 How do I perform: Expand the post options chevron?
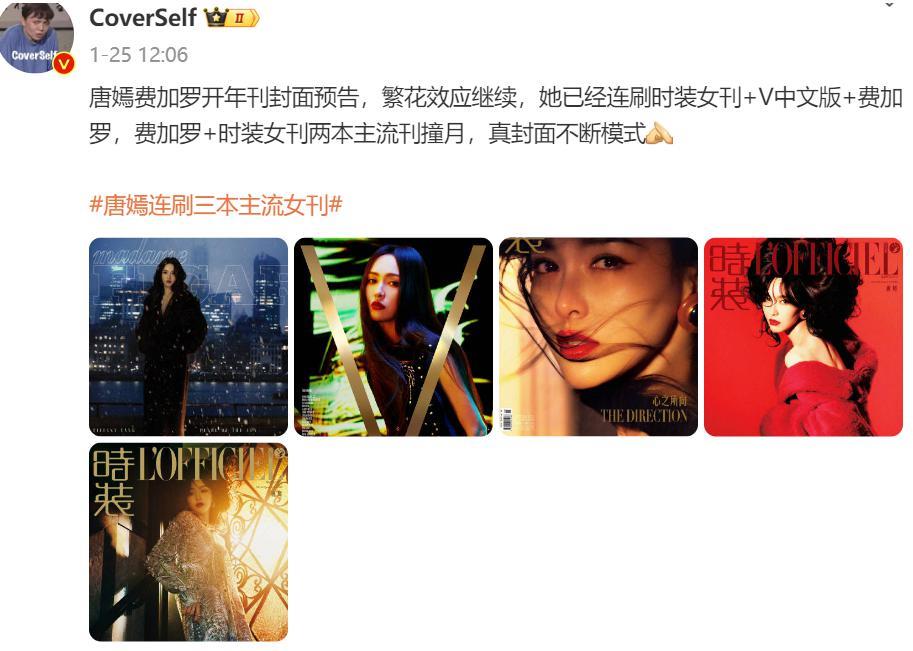[x=889, y=7]
